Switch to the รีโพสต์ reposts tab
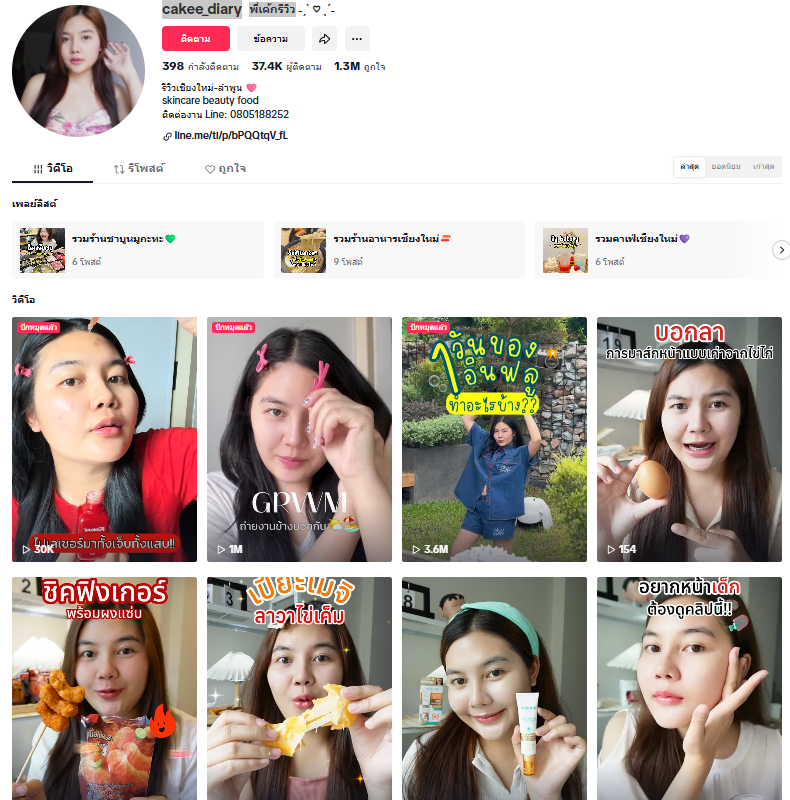 point(139,169)
